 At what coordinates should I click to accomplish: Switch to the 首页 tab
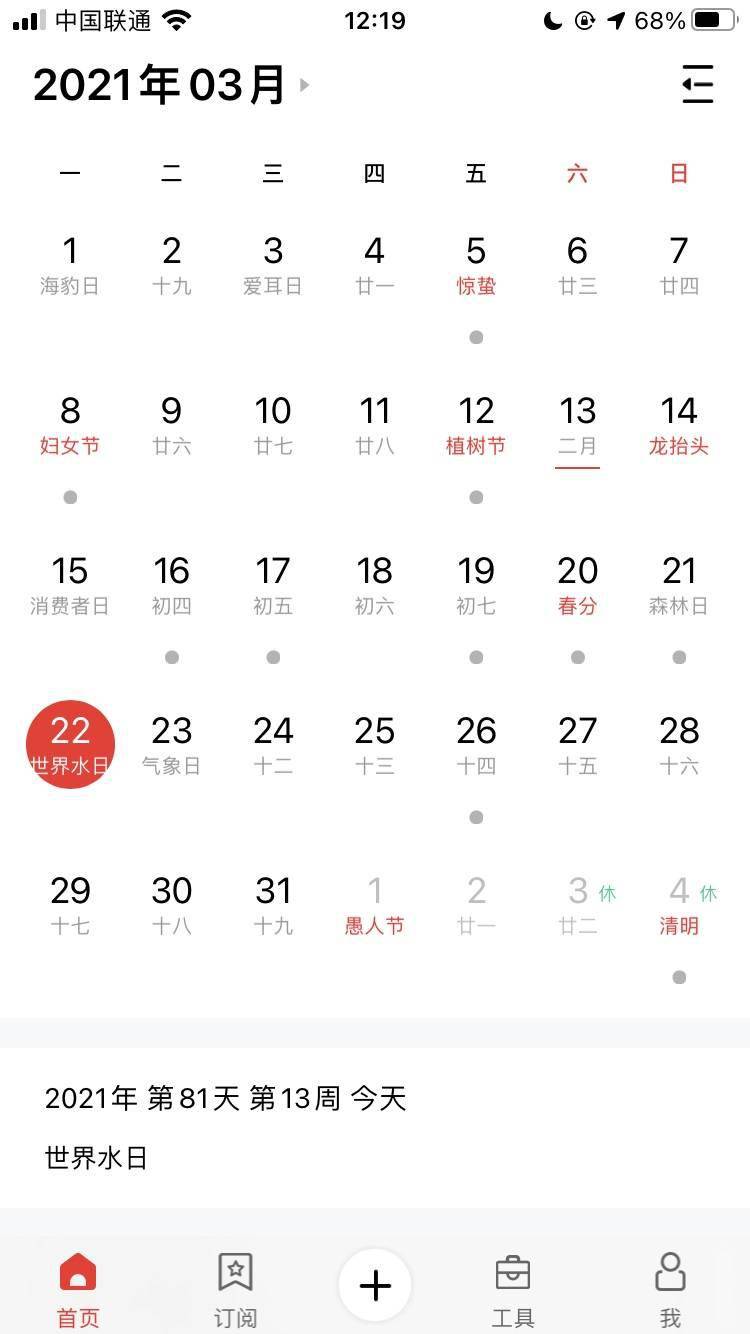click(78, 1290)
